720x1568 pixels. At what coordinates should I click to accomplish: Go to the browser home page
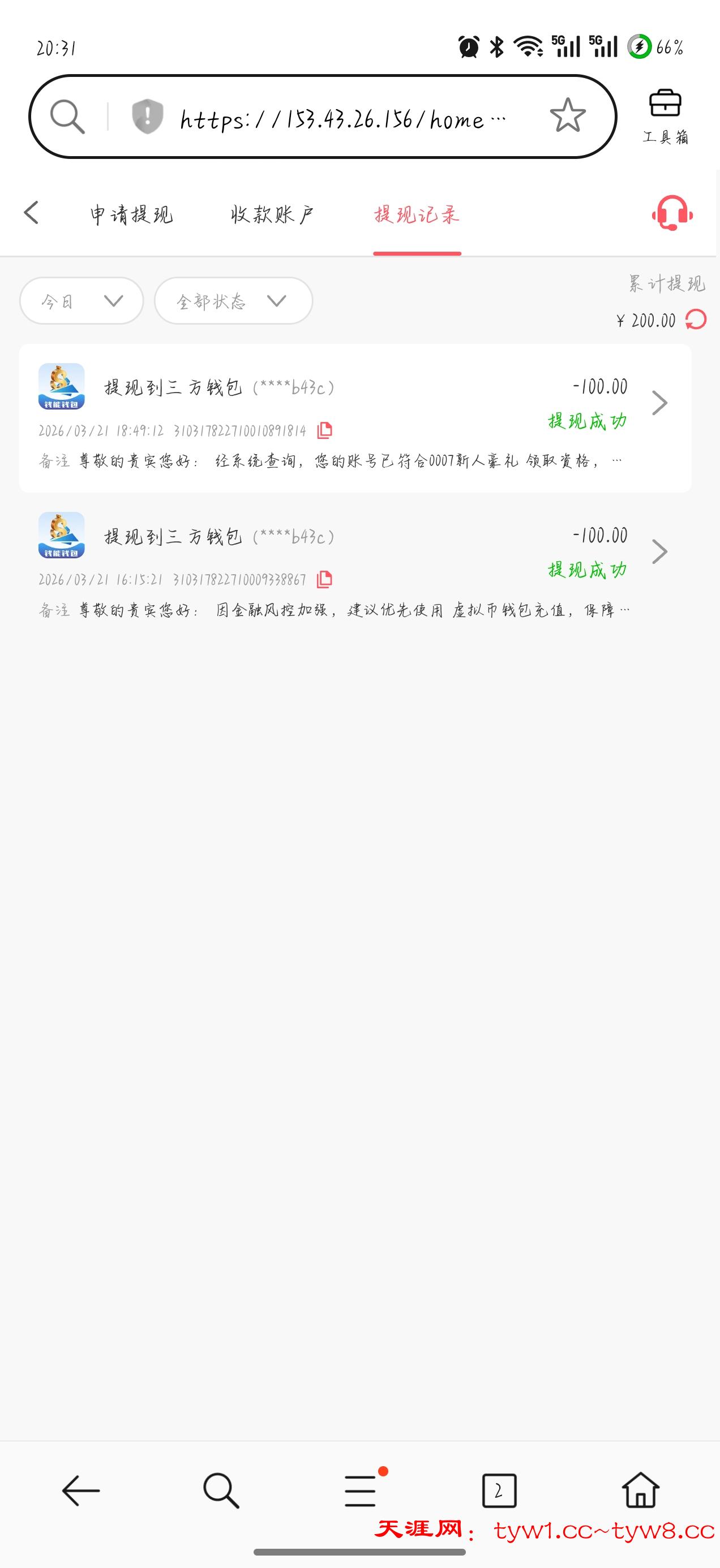tap(640, 1490)
